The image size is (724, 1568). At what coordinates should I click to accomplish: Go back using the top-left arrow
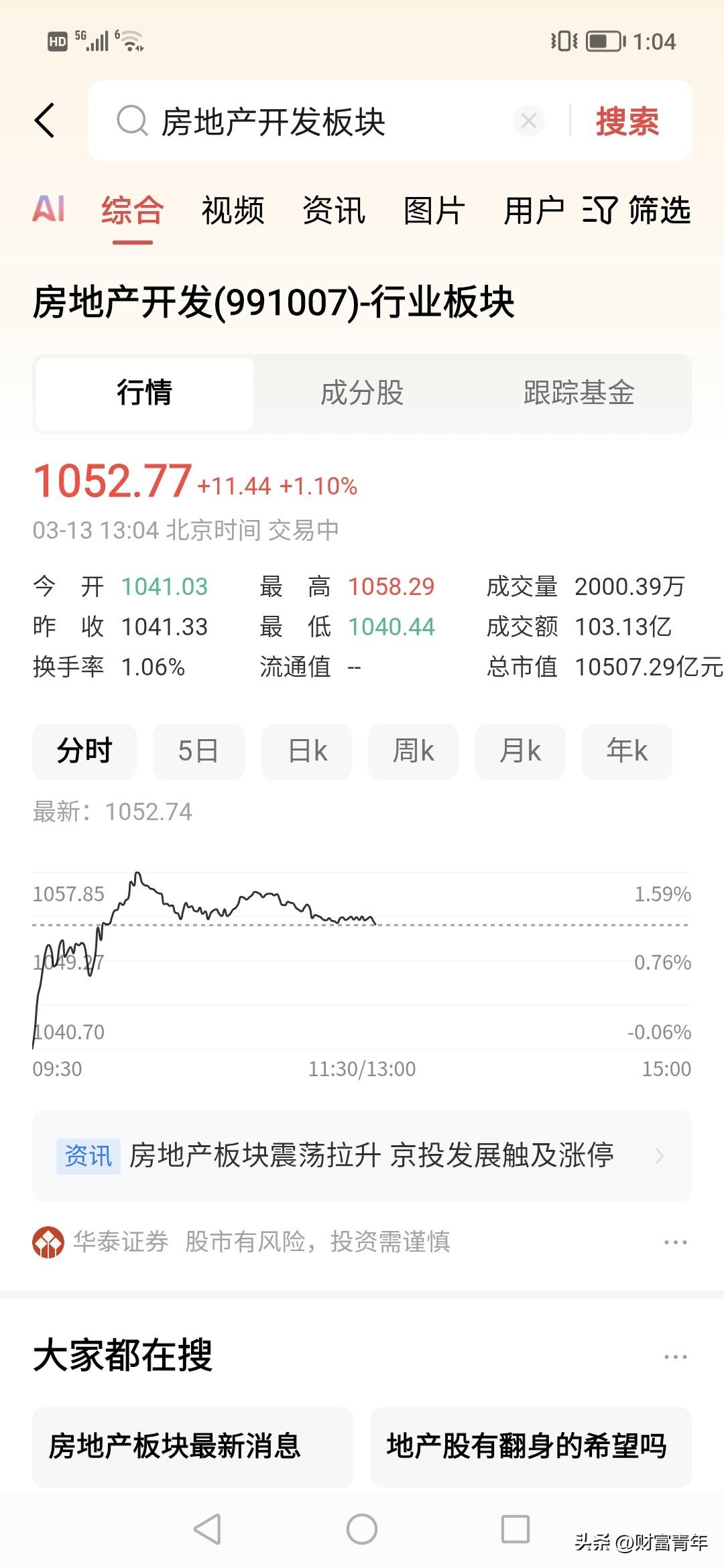pos(45,121)
